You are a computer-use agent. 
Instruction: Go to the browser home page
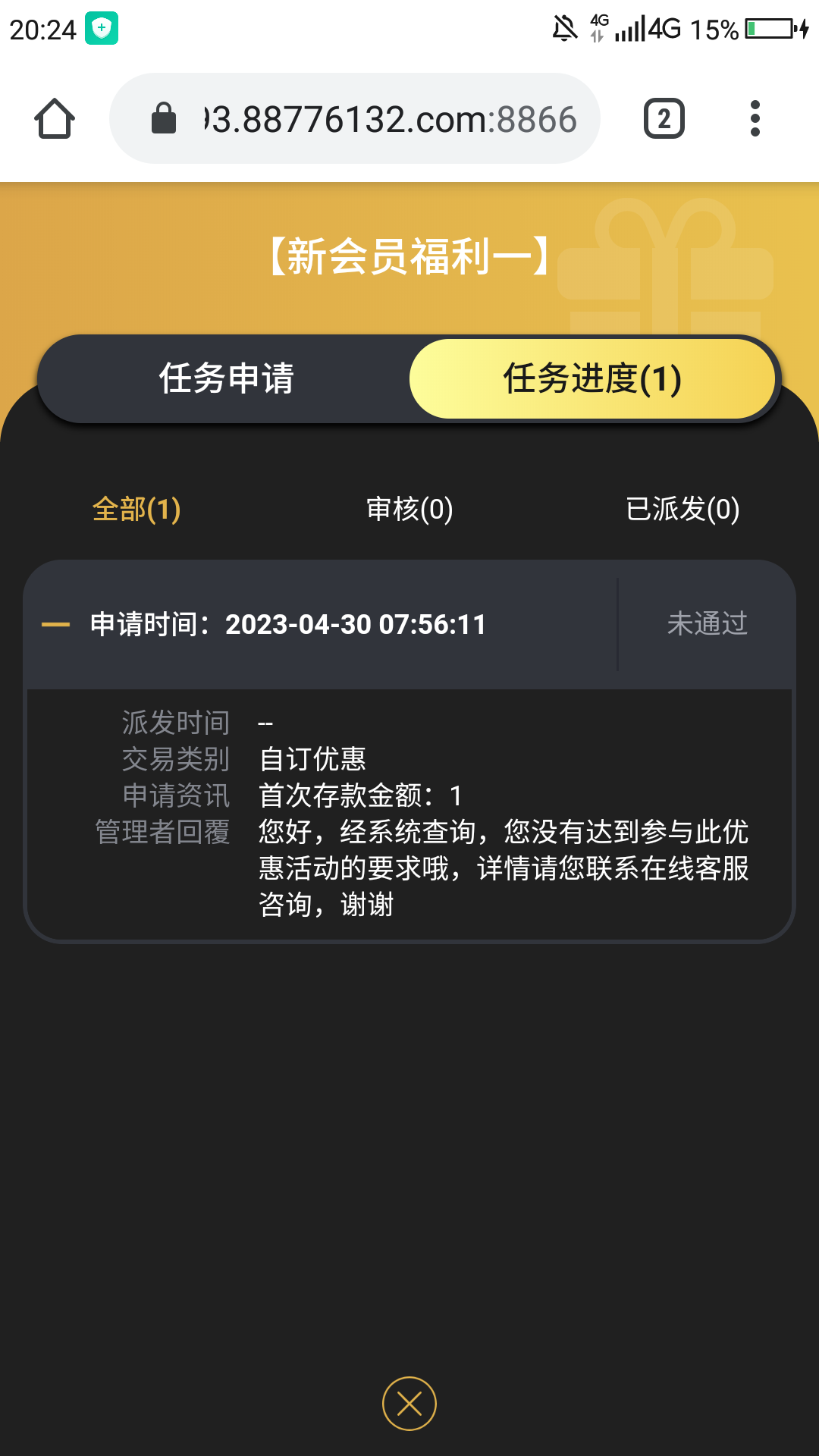[x=55, y=119]
